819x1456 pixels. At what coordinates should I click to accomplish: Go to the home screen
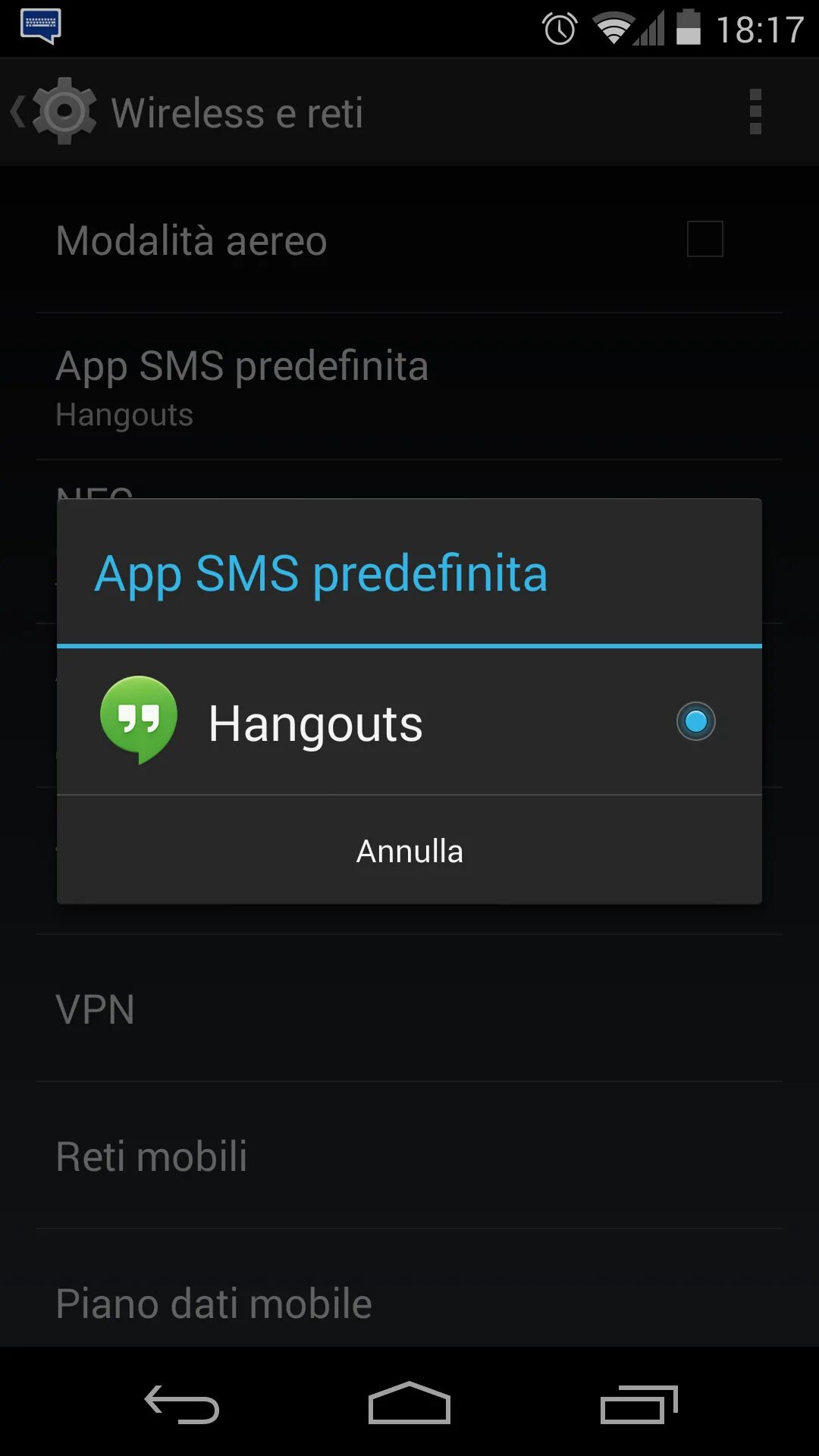coord(409,1403)
